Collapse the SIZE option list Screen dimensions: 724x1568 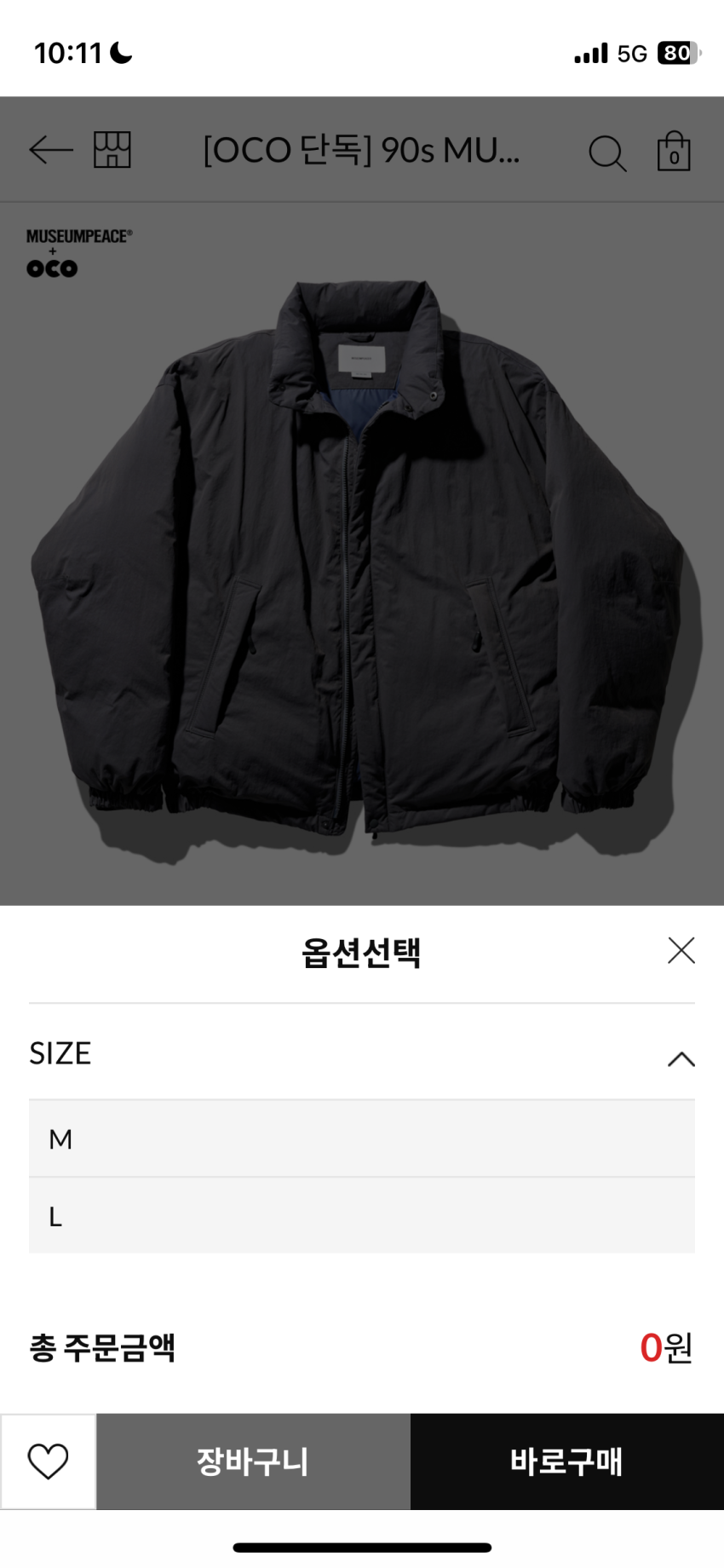(x=681, y=1059)
